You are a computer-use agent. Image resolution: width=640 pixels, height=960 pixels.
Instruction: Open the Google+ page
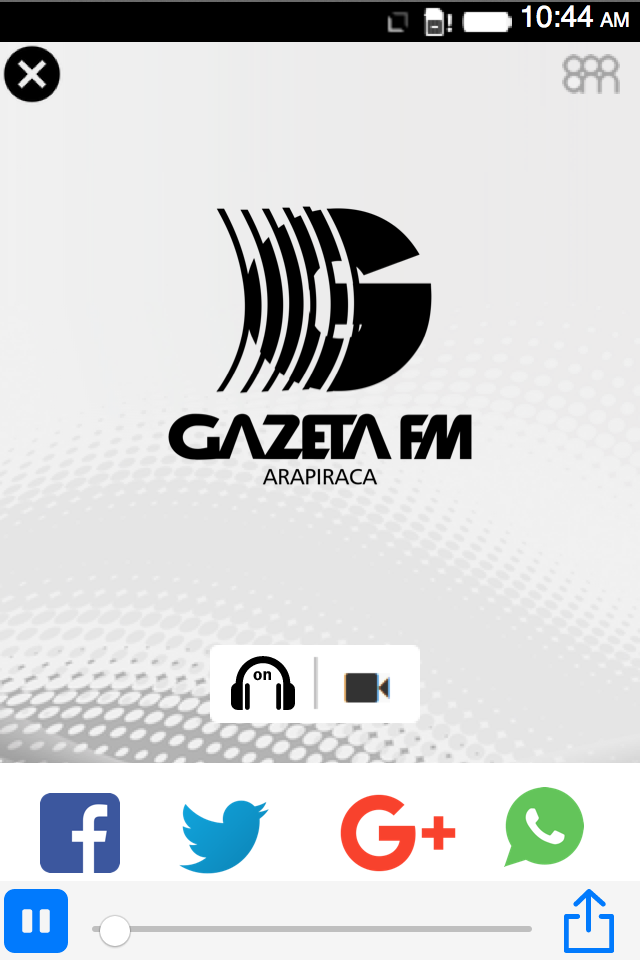click(x=397, y=833)
